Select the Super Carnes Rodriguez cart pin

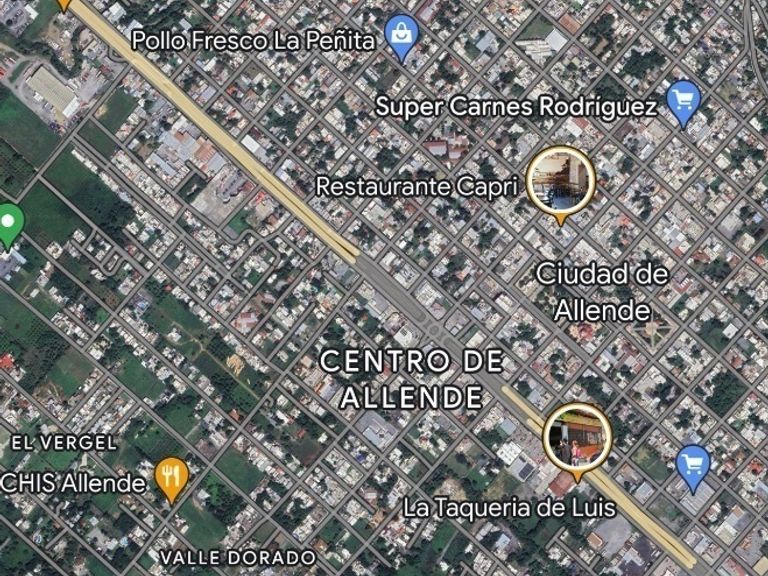pos(683,101)
